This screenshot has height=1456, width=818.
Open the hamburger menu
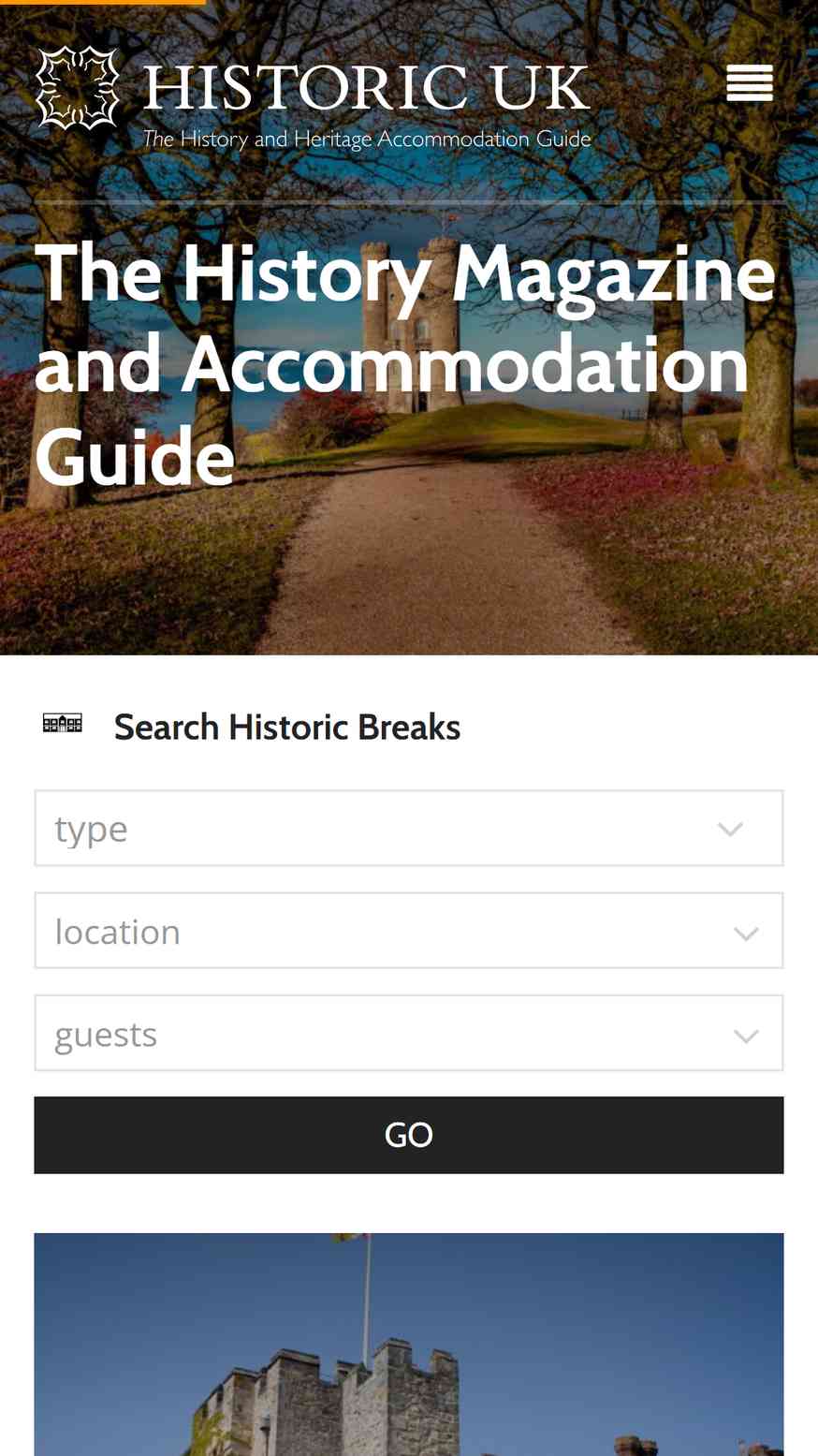point(750,83)
